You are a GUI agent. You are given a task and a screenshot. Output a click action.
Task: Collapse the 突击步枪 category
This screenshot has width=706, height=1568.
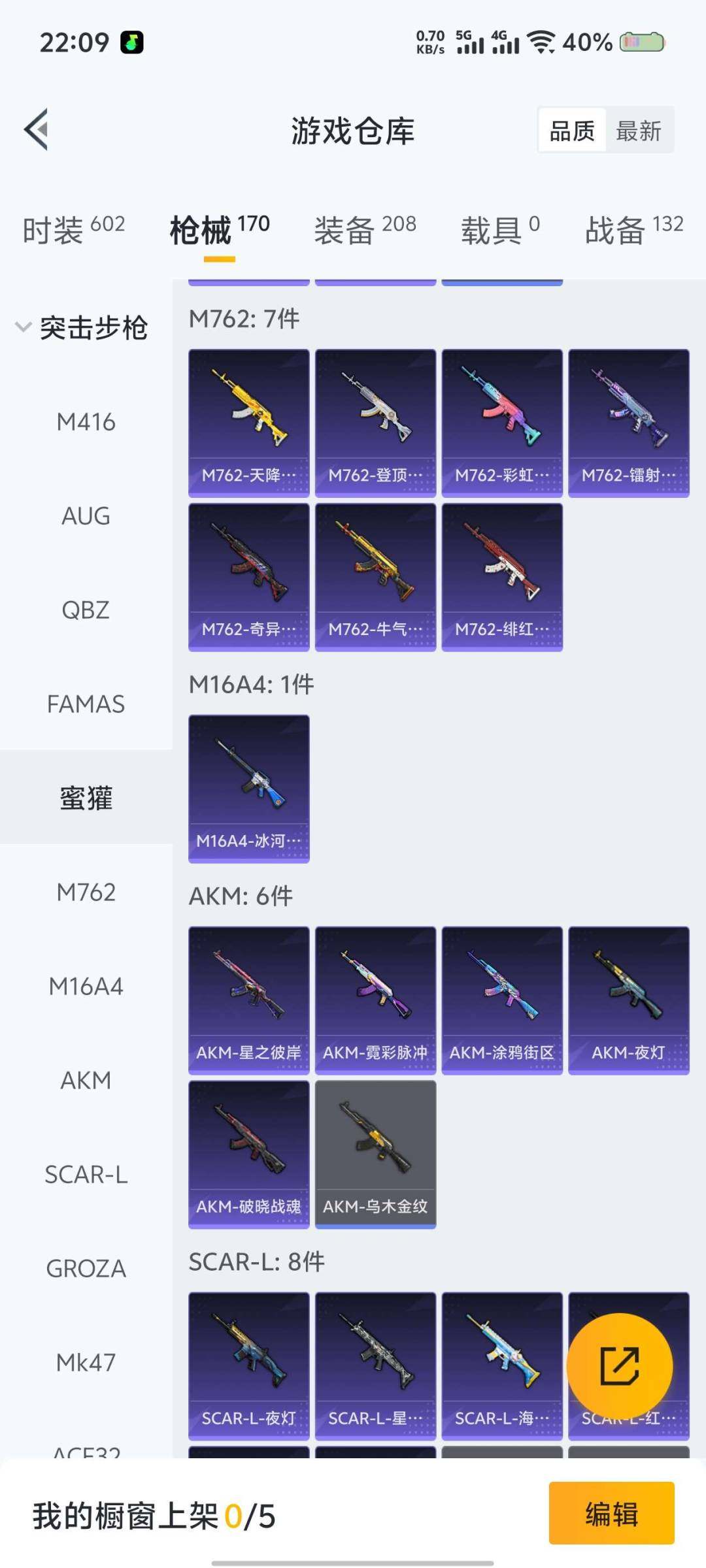click(x=24, y=327)
